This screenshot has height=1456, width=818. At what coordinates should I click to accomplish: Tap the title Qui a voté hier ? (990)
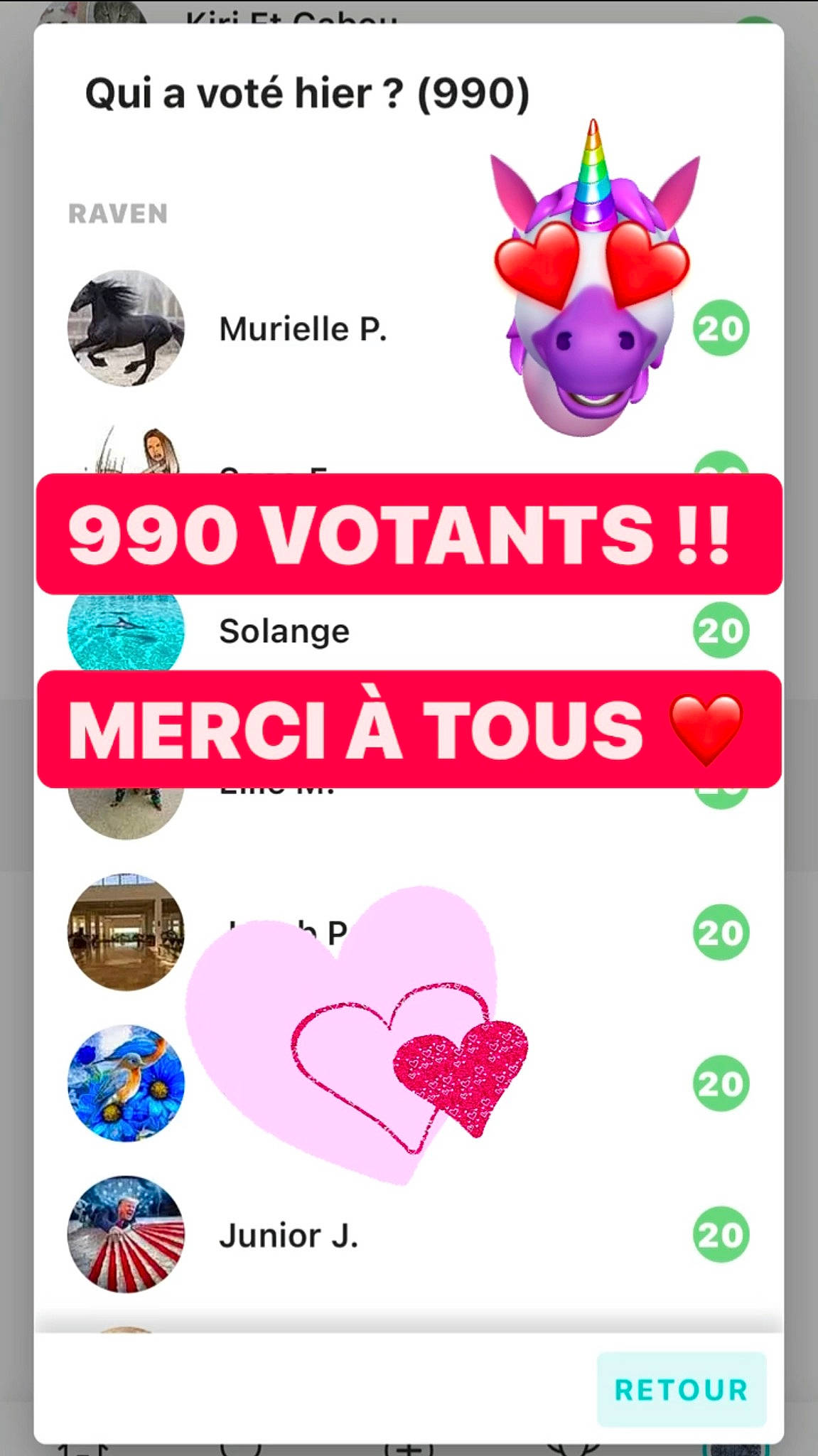(307, 90)
